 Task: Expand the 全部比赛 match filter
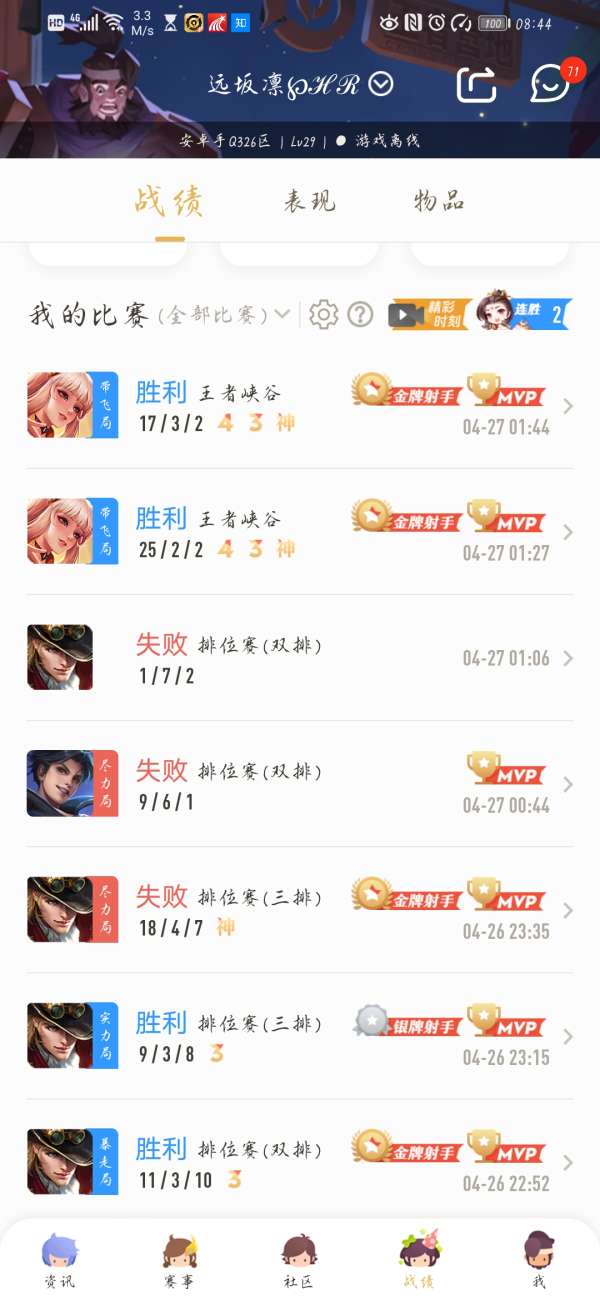pyautogui.click(x=225, y=315)
